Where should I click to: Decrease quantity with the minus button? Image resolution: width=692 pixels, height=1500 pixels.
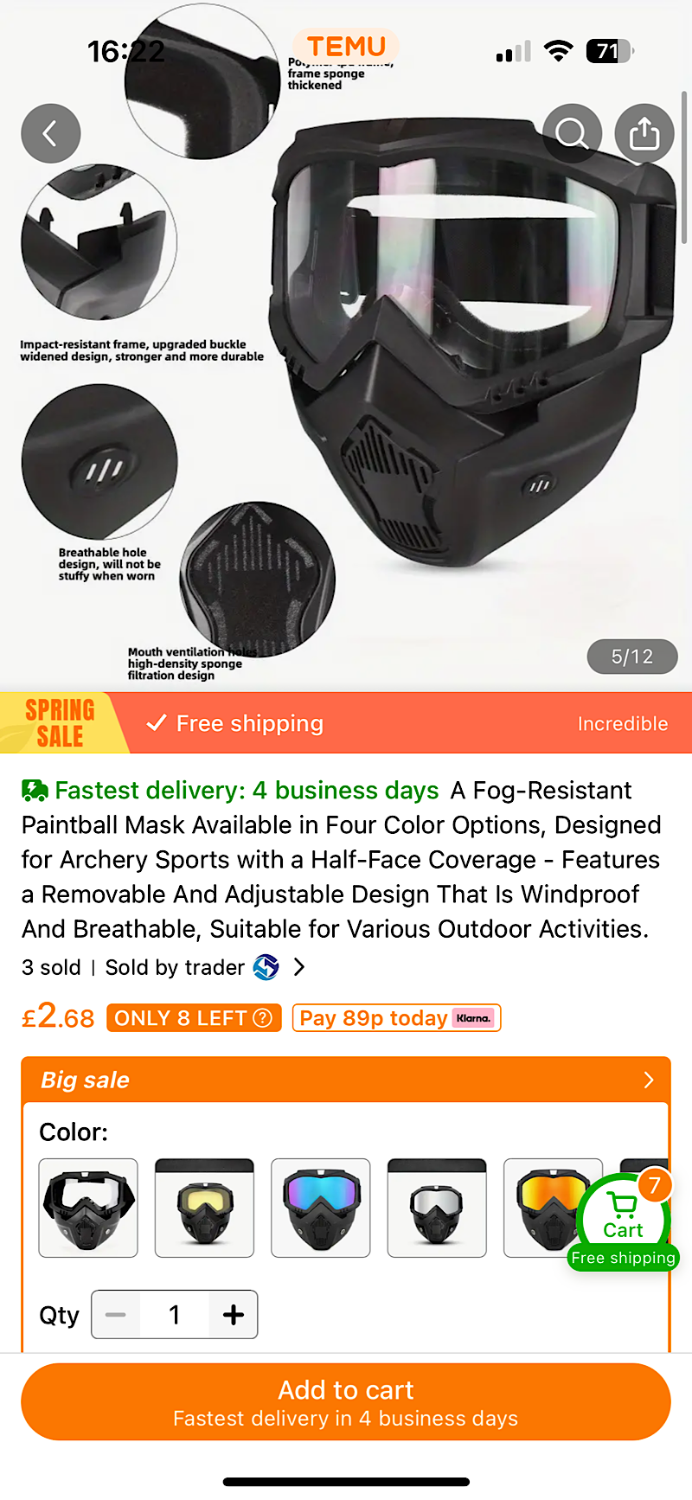tap(116, 1314)
